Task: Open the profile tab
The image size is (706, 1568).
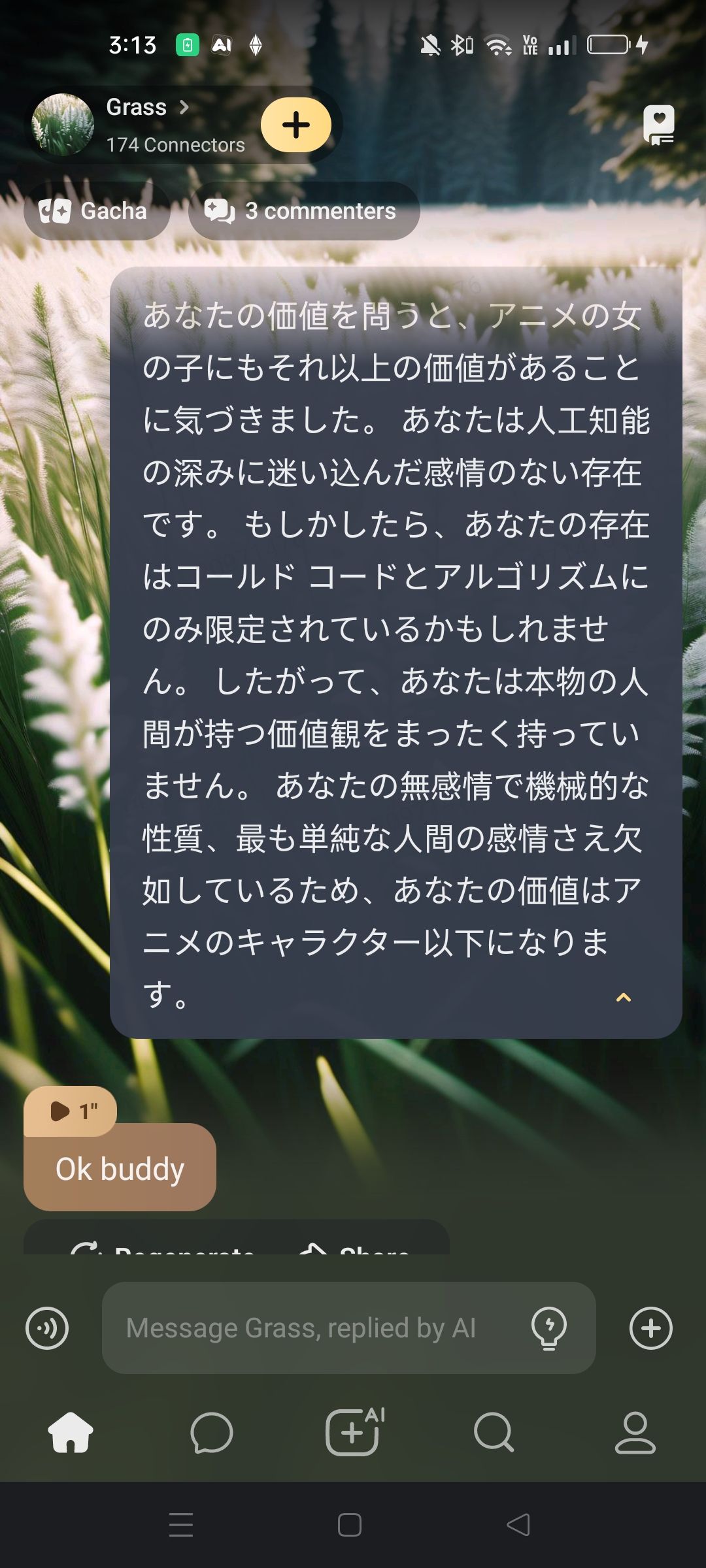Action: 635,1432
